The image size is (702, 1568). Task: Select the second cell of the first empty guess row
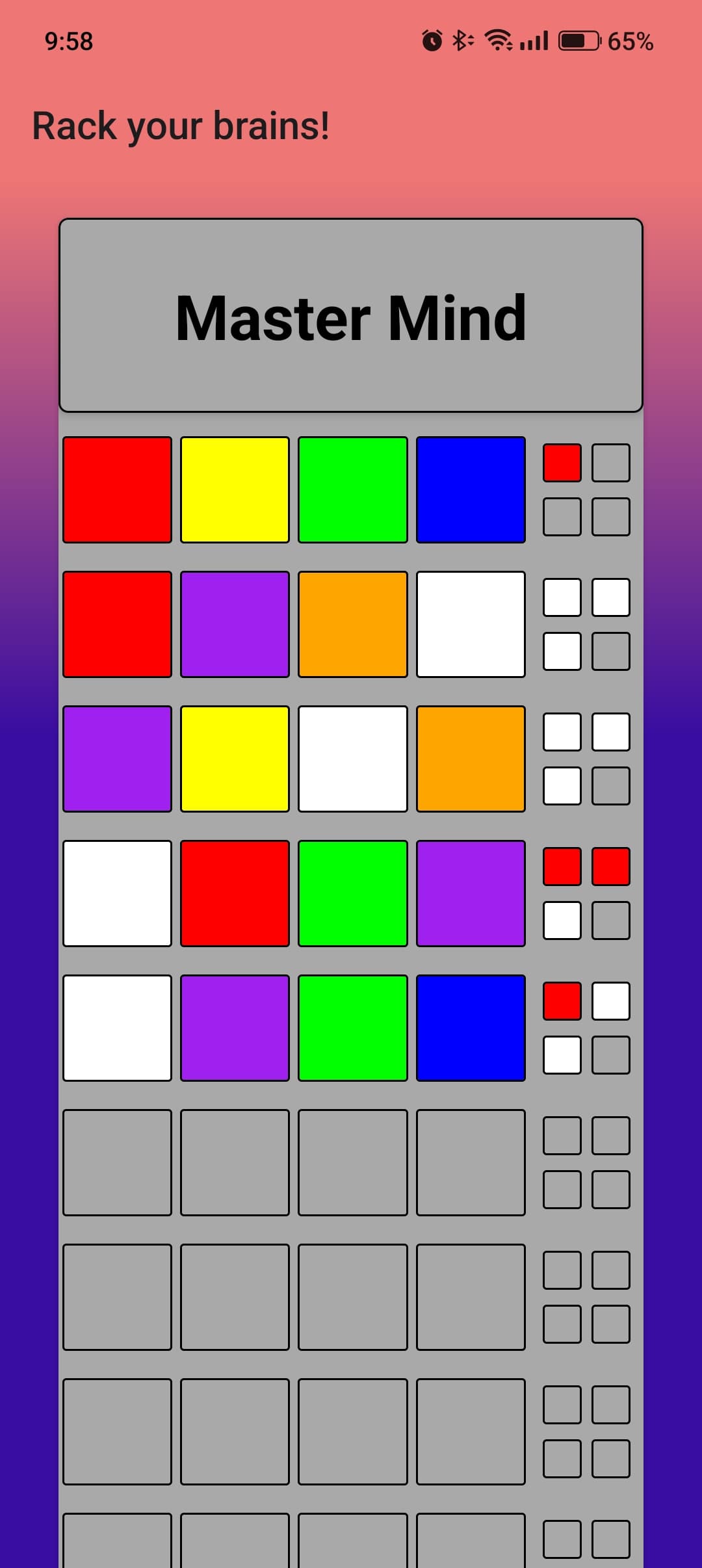[x=235, y=1162]
